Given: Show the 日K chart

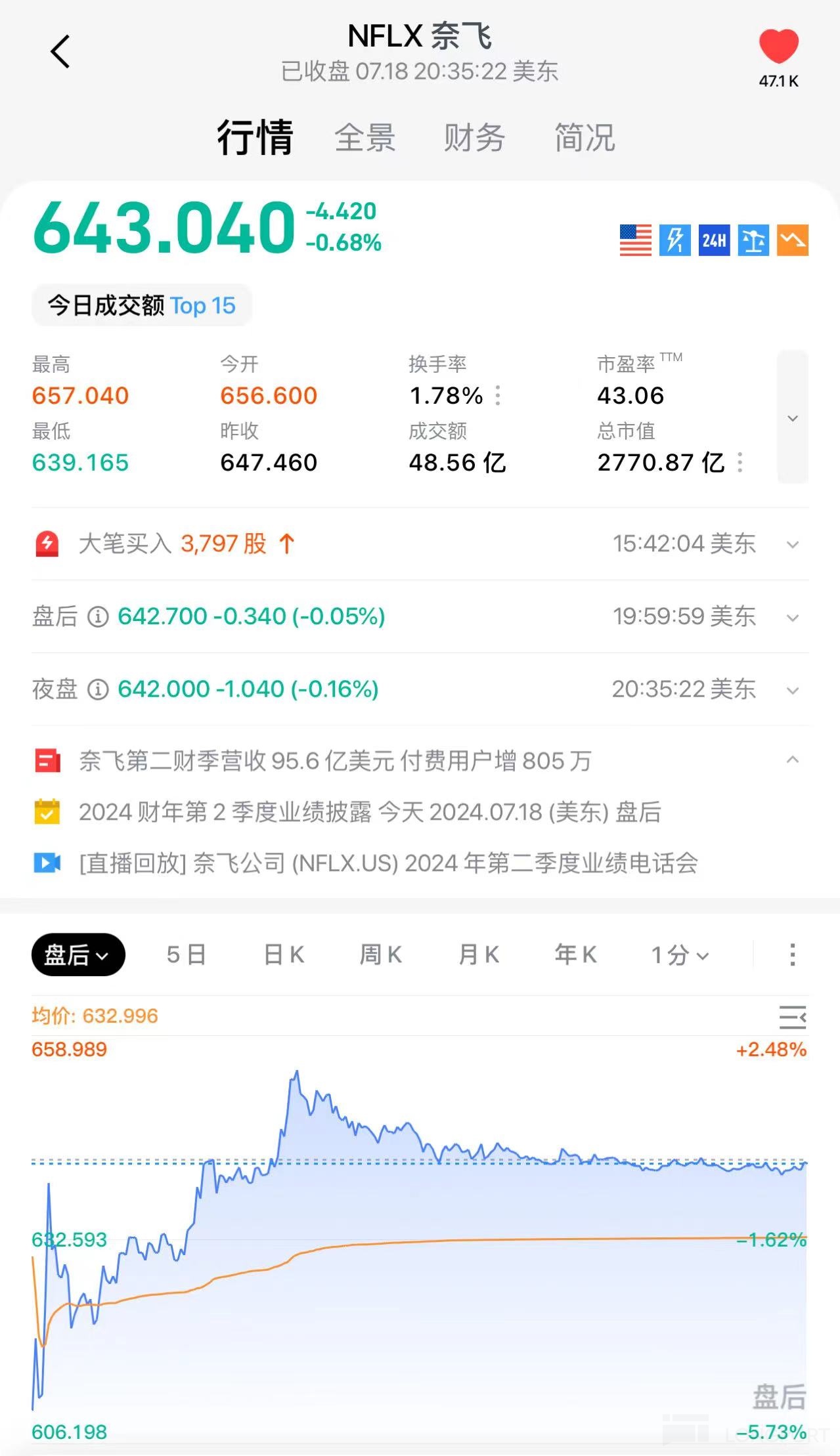Looking at the screenshot, I should pos(284,954).
